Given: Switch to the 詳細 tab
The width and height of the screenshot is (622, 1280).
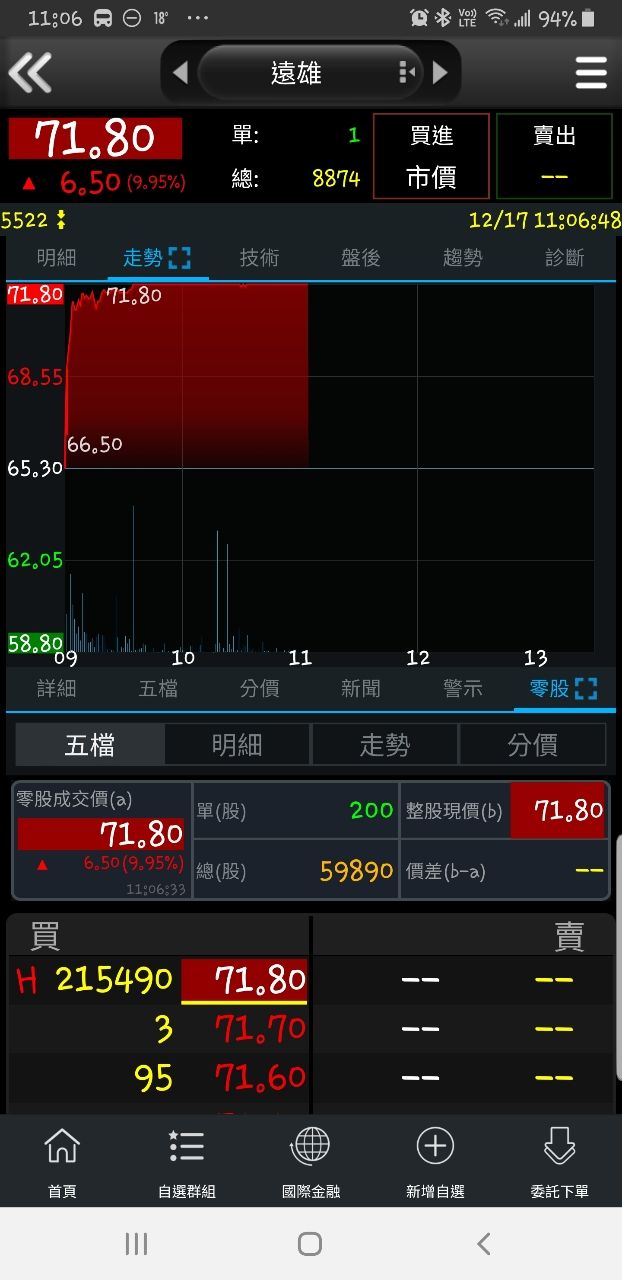Looking at the screenshot, I should (56, 689).
